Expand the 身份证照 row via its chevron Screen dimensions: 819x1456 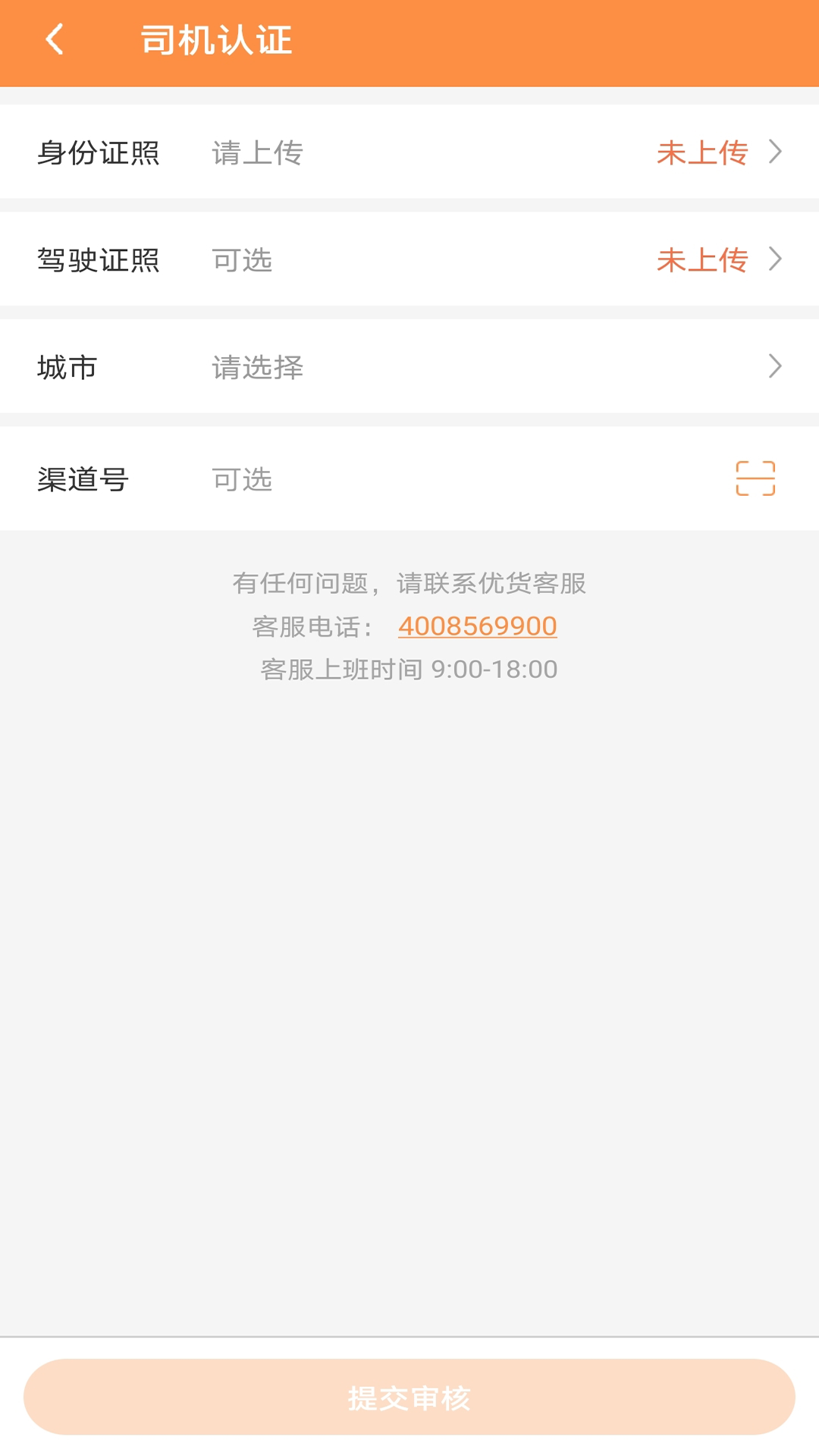[x=775, y=152]
